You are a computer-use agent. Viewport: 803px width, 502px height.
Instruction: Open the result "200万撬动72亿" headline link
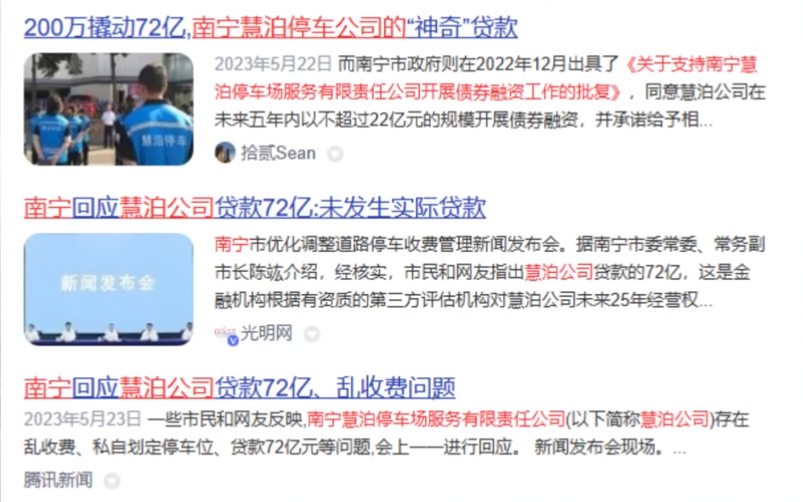pyautogui.click(x=270, y=27)
